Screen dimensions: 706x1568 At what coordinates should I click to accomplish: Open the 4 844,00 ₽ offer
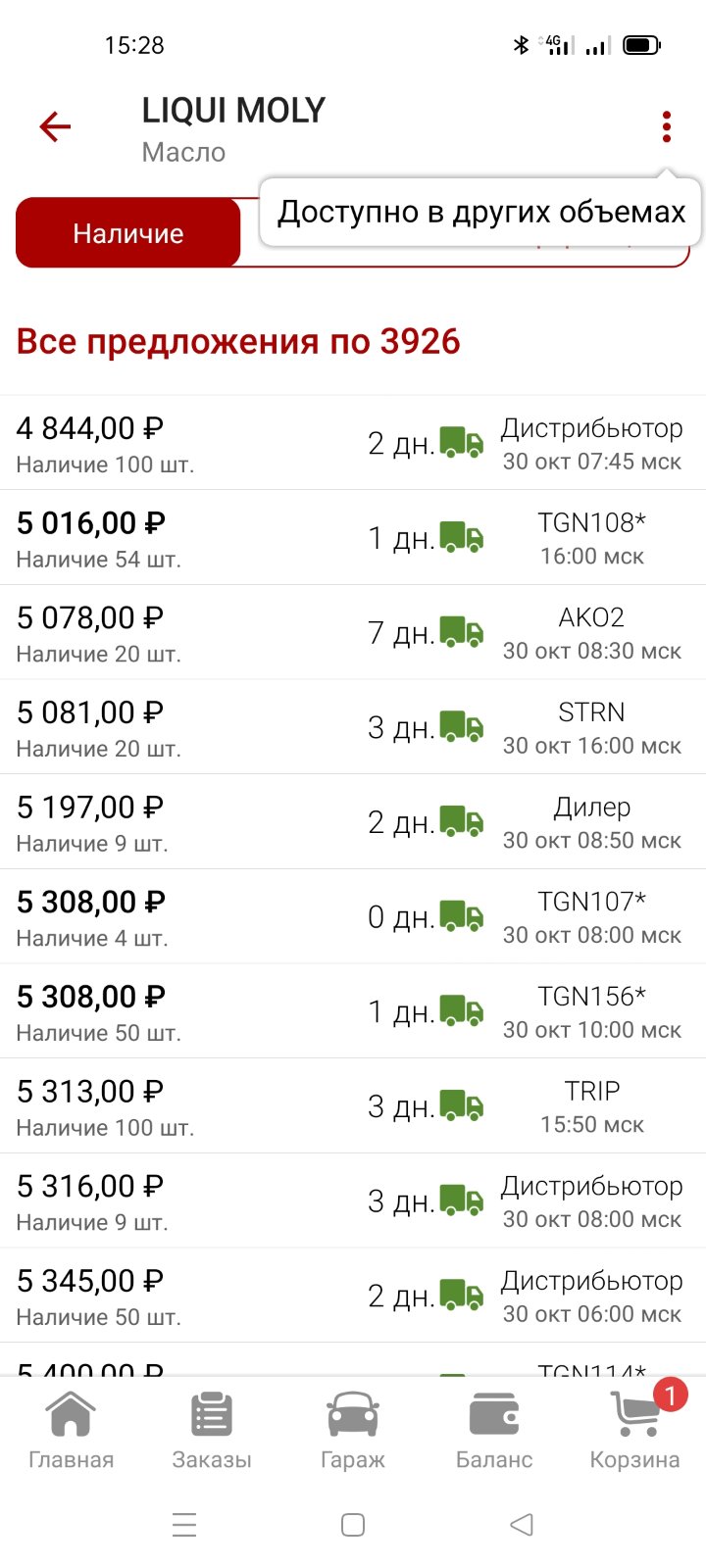pyautogui.click(x=353, y=443)
